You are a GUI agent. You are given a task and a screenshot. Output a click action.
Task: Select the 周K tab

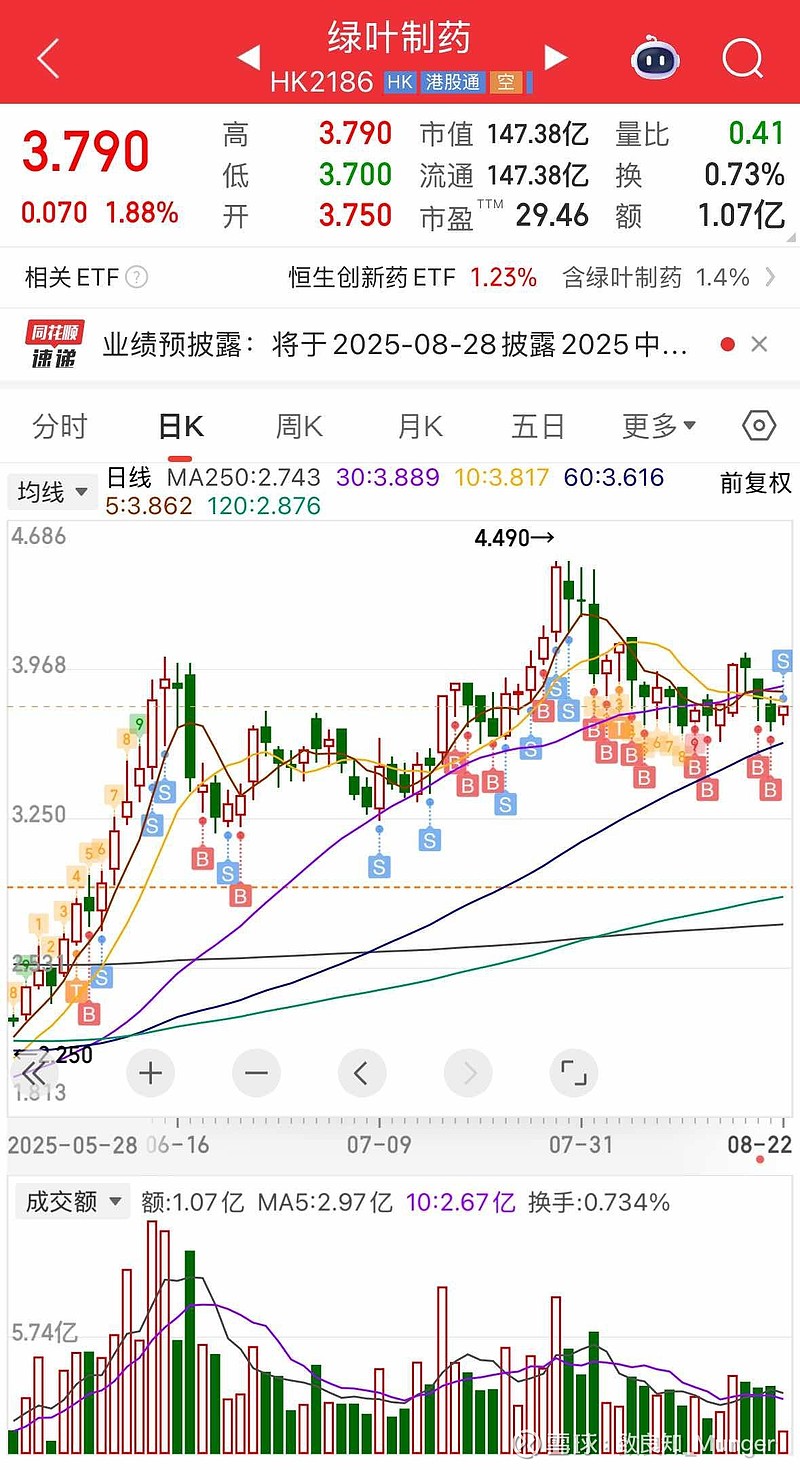(x=299, y=427)
